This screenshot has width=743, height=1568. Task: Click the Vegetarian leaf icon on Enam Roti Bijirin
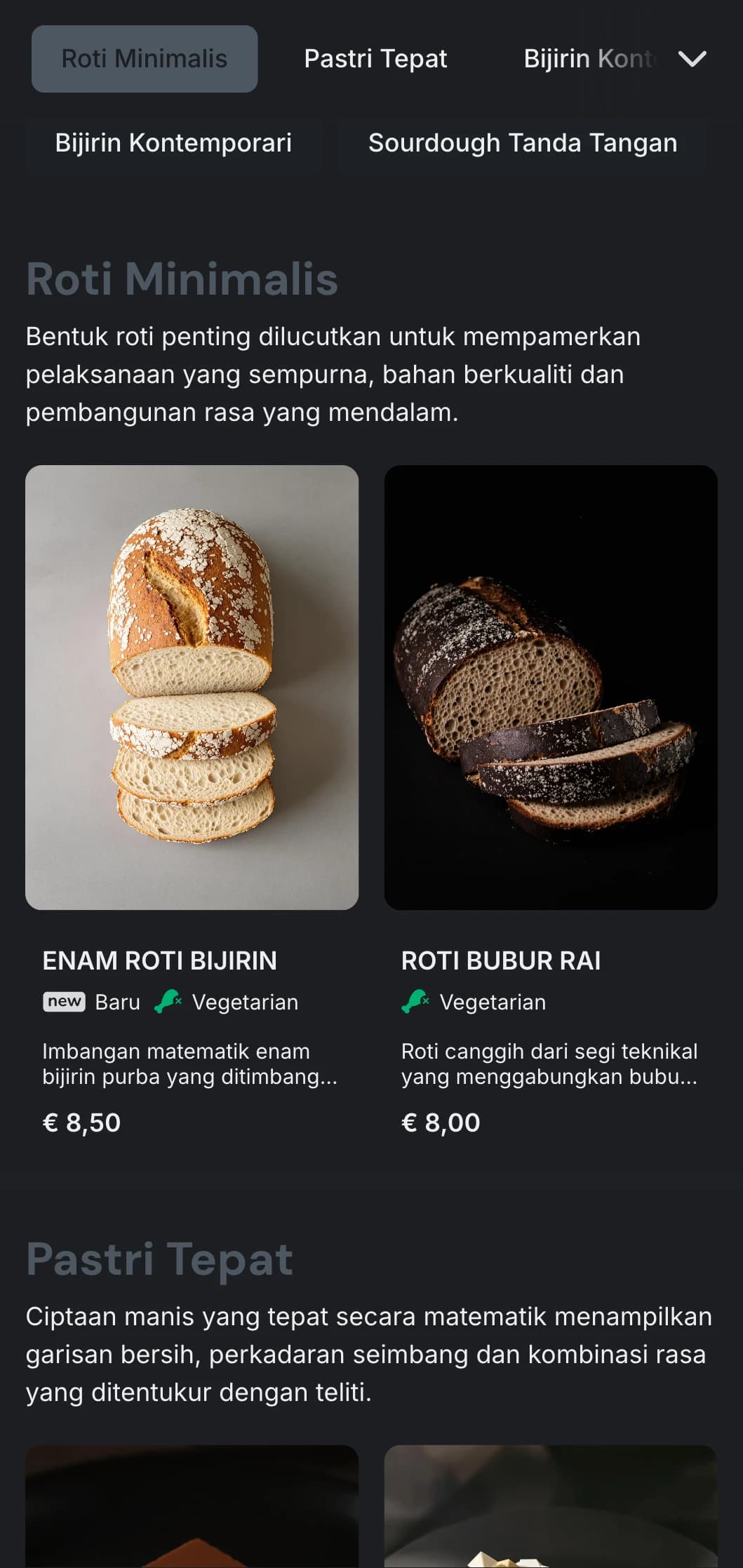tap(168, 1002)
